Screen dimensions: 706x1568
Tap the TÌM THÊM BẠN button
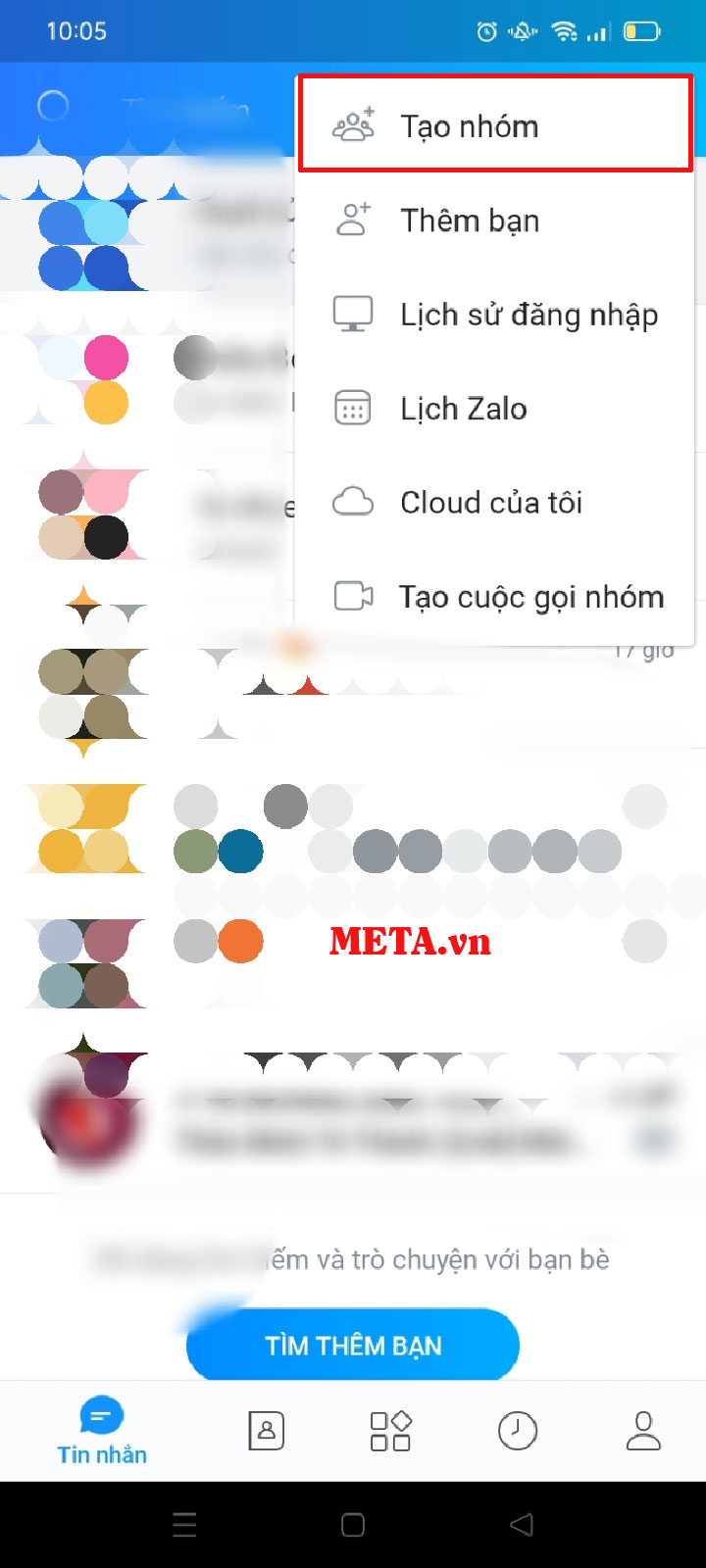352,1345
